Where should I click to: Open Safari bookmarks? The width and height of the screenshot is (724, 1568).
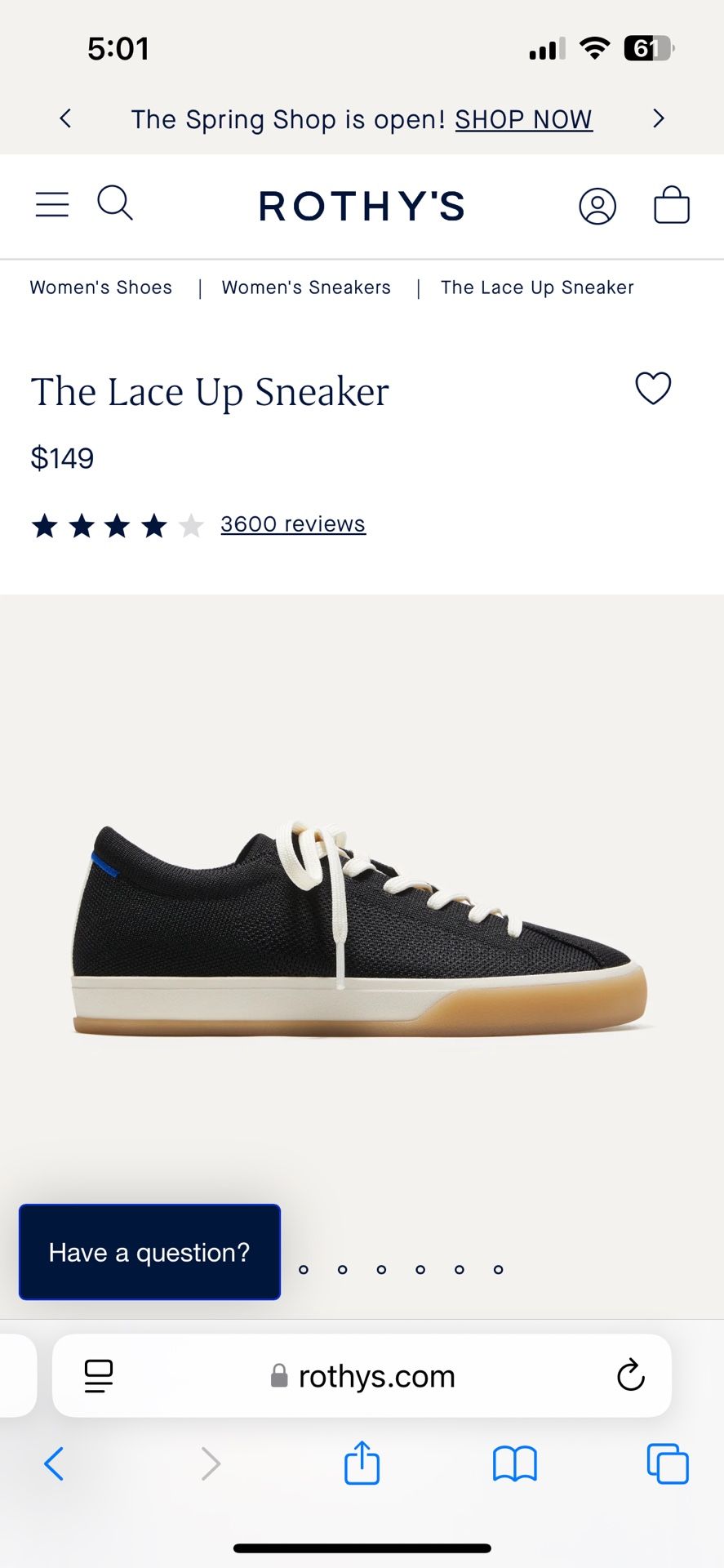click(514, 1463)
